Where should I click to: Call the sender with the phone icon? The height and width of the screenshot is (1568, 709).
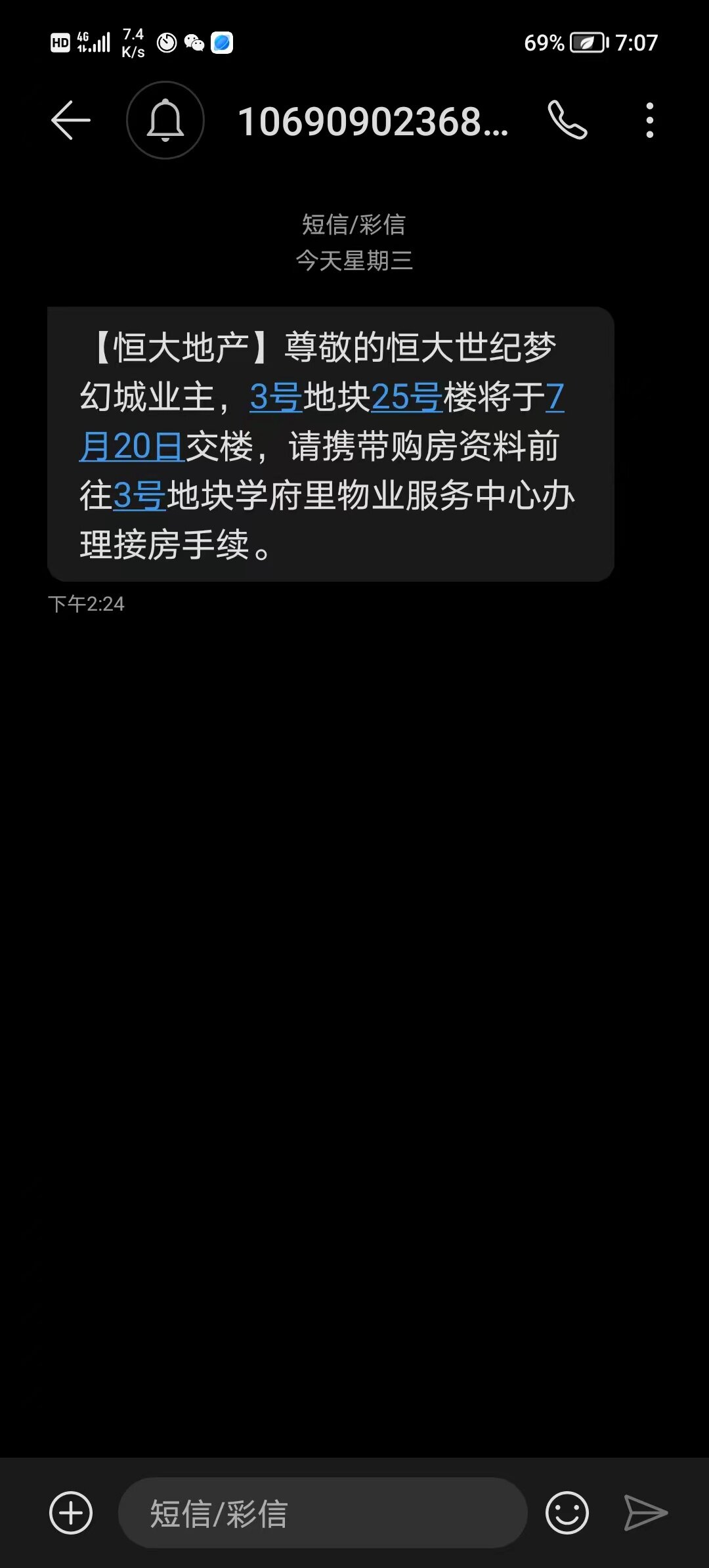tap(567, 120)
